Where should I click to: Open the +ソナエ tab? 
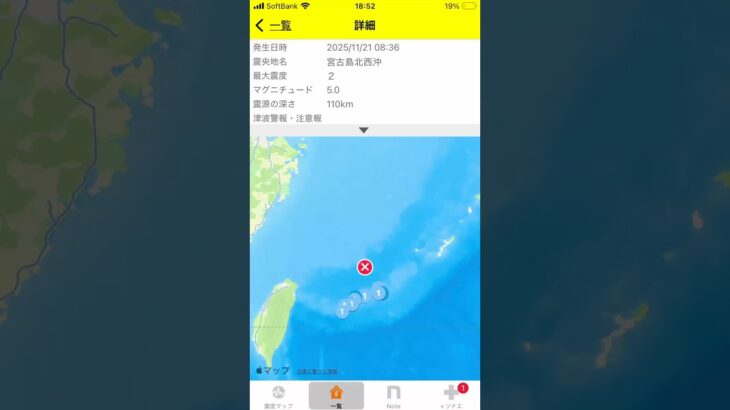(451, 396)
